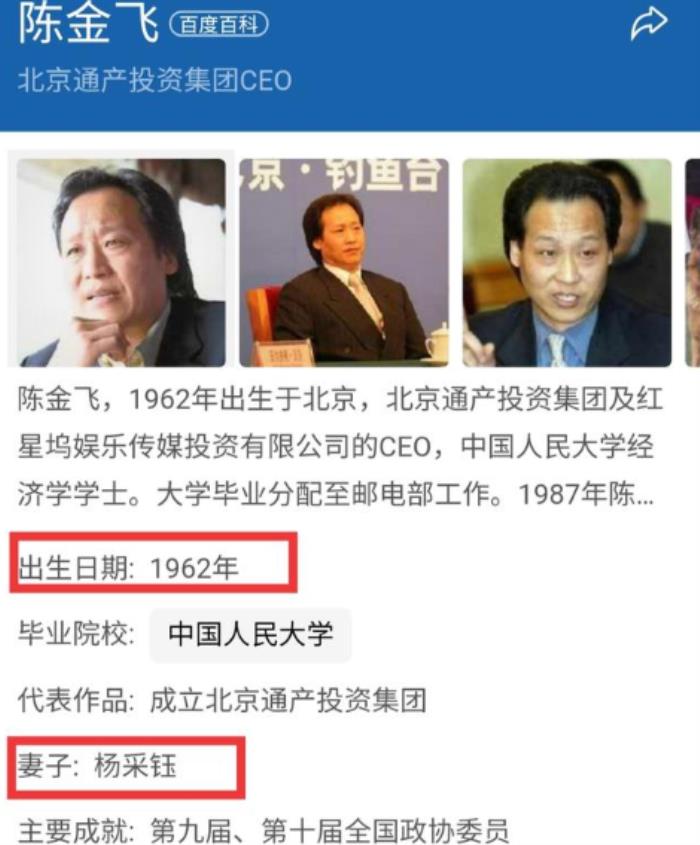
Task: Share this Baidu Baike entry
Action: [x=648, y=25]
